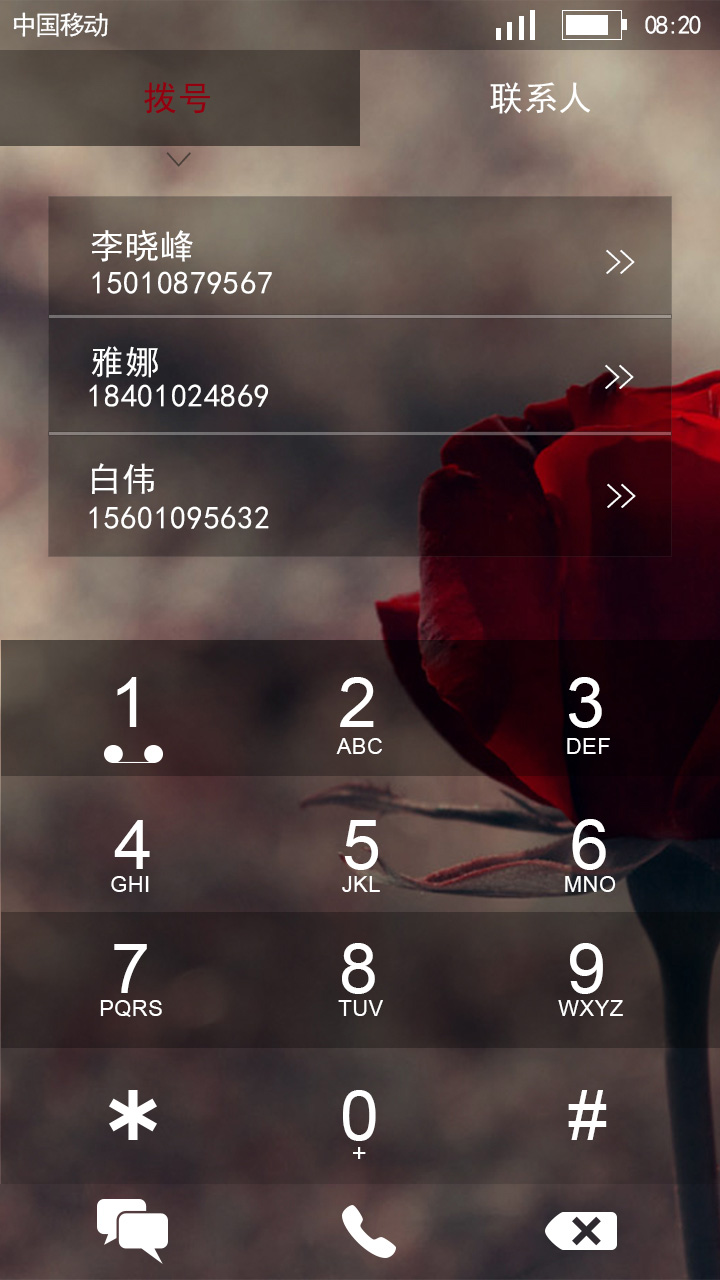Switch to the 联系人 tab

coord(540,98)
